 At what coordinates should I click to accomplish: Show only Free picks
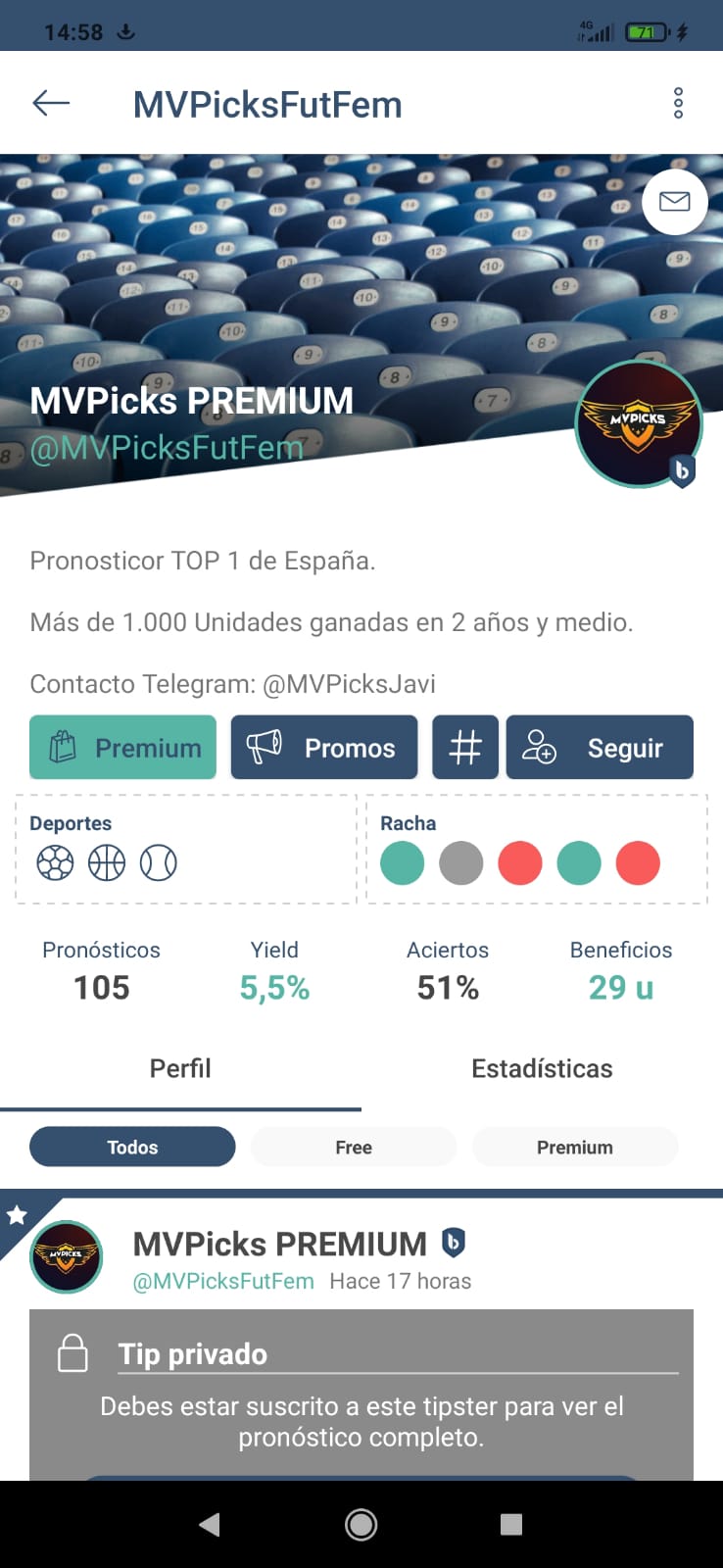[354, 1147]
